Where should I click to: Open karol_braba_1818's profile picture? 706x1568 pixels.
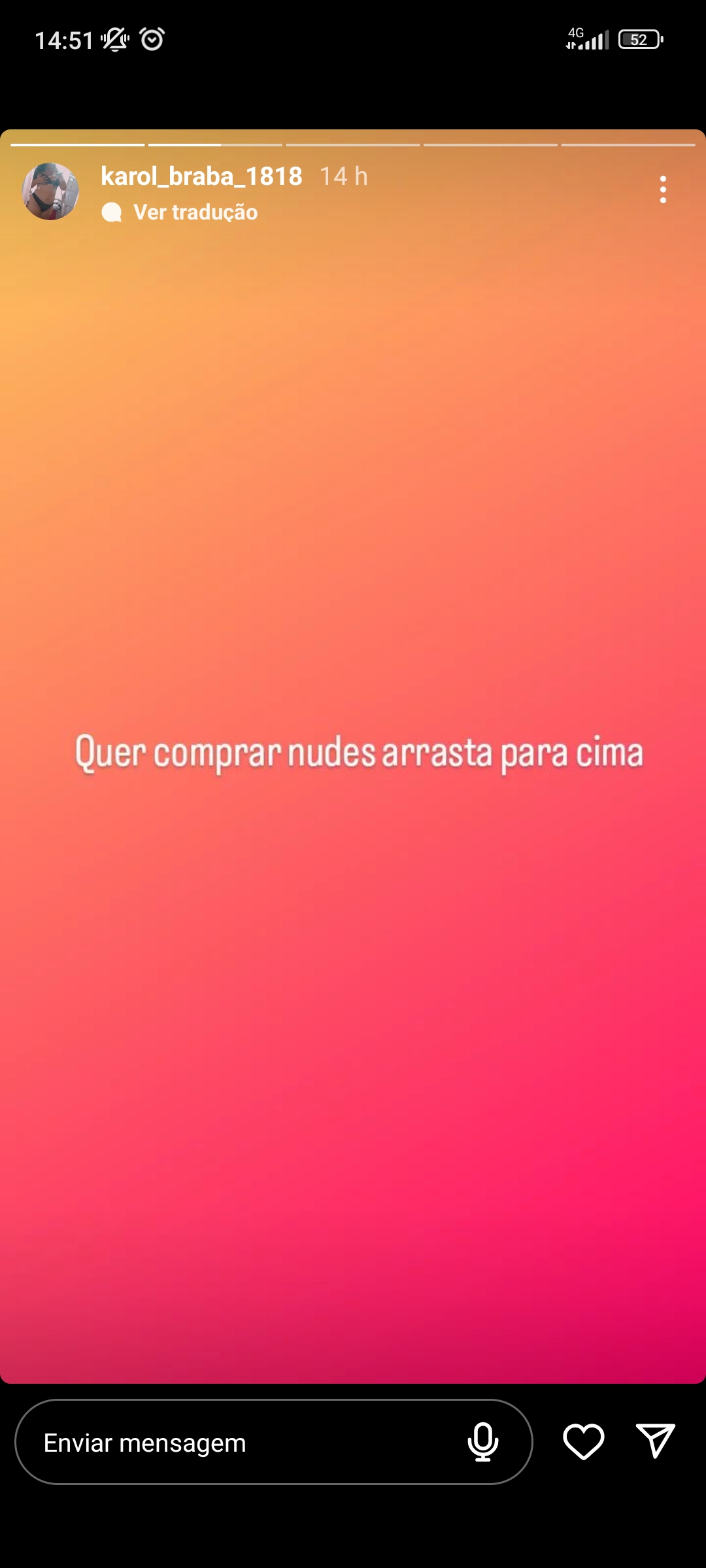click(x=50, y=191)
